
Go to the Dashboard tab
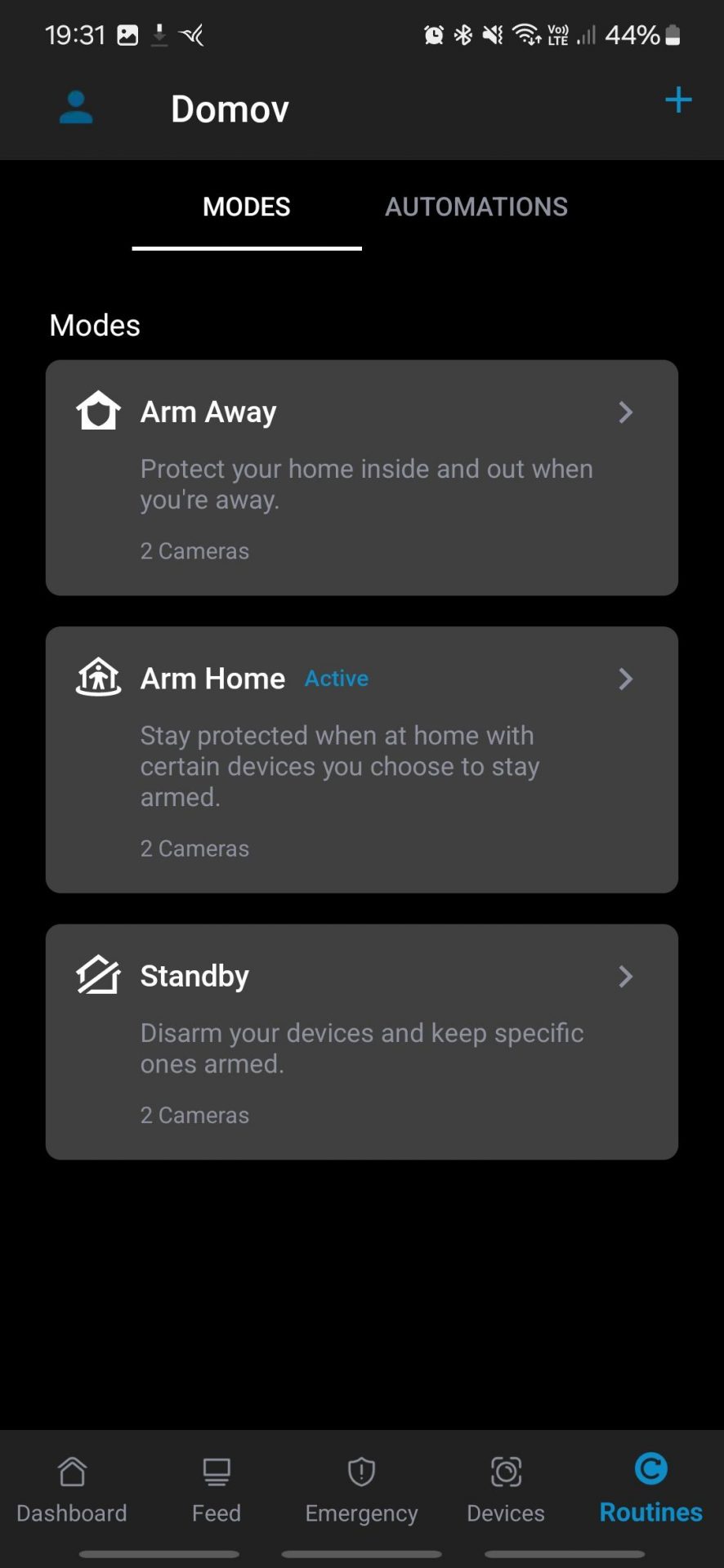[x=72, y=1490]
